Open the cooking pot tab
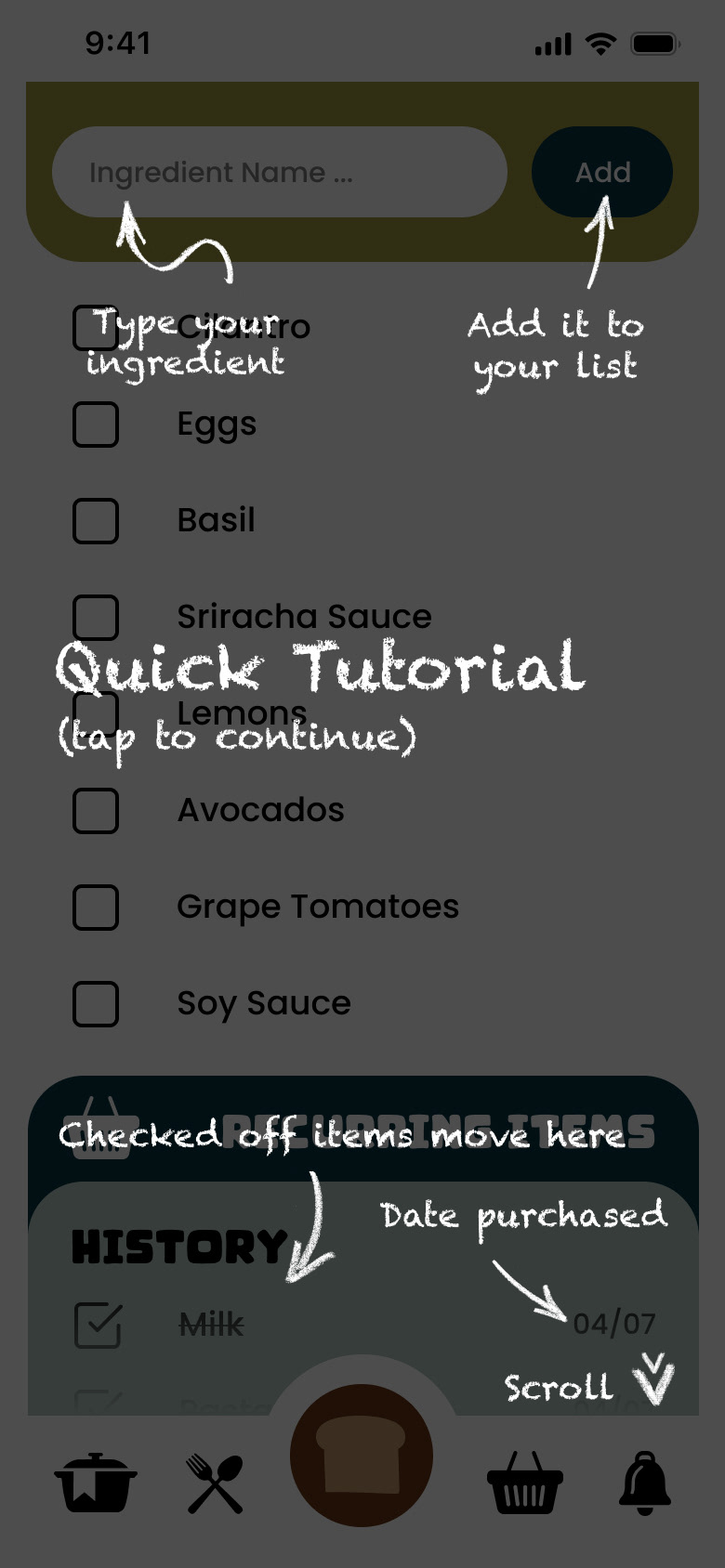Viewport: 725px width, 1568px height. (x=96, y=1483)
